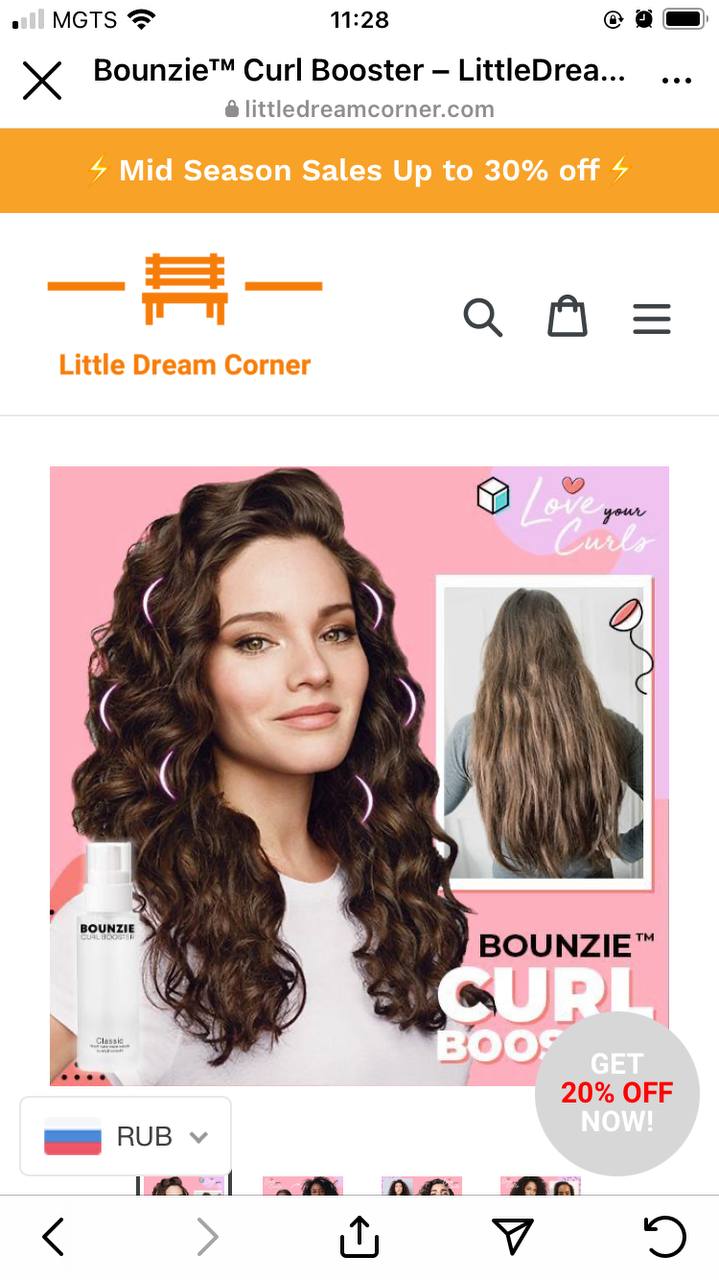Open the Little Dream Corner homepage logo

tap(185, 315)
